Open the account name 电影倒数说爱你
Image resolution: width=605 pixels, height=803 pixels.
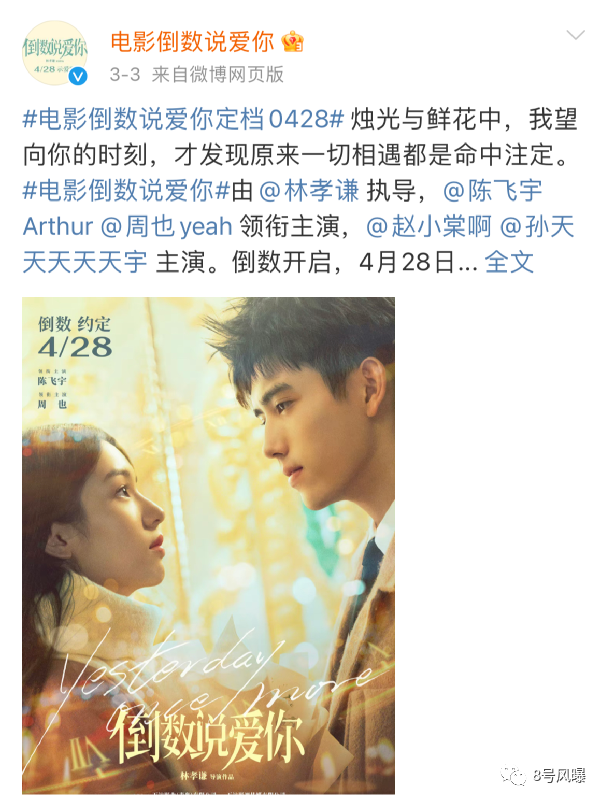pyautogui.click(x=194, y=42)
